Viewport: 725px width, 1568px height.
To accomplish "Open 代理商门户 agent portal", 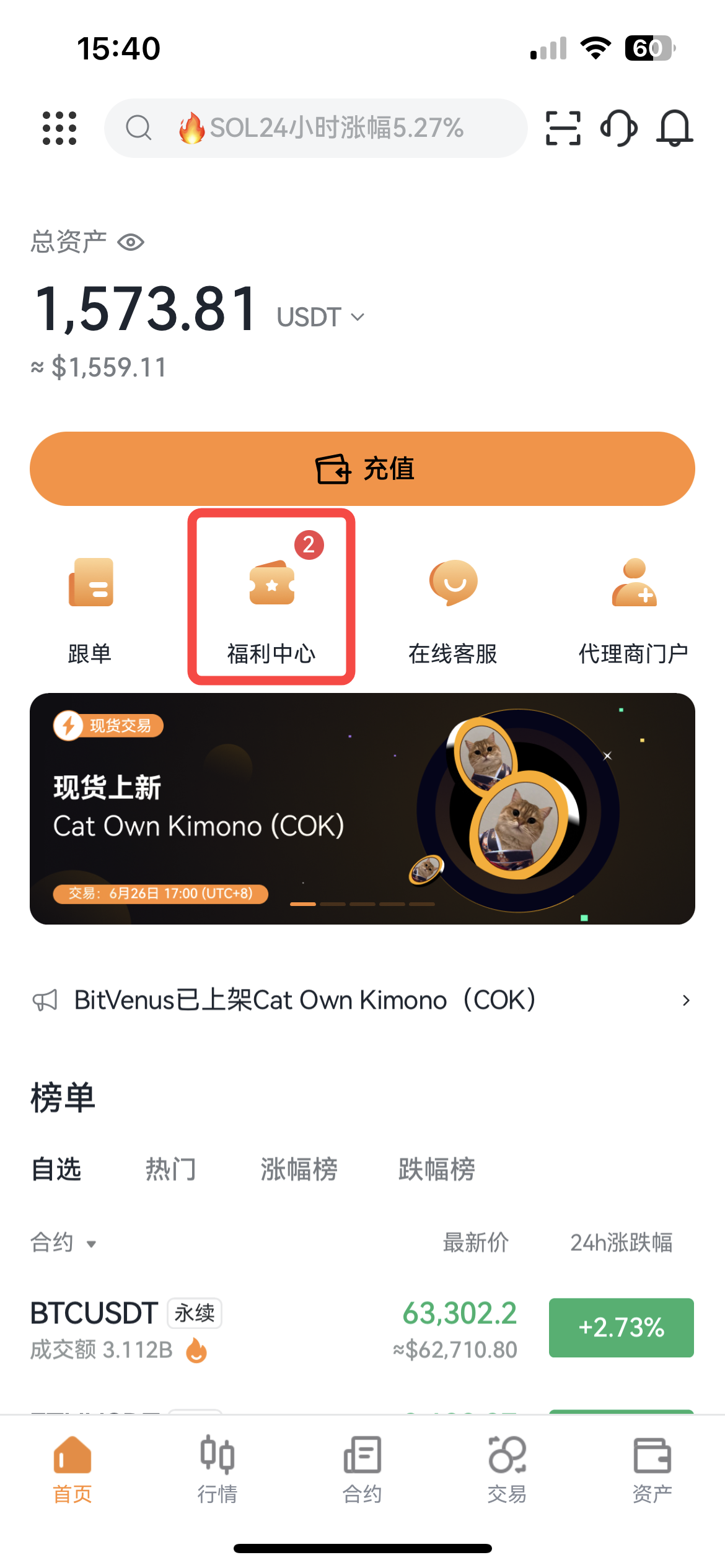I will click(634, 610).
